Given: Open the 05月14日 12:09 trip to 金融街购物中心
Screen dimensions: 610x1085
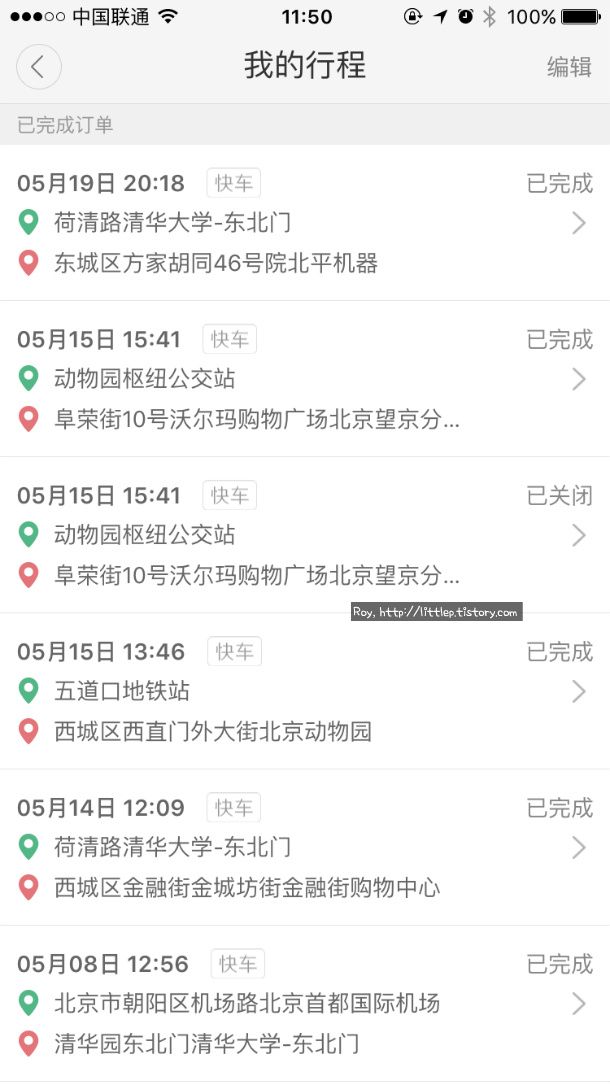Looking at the screenshot, I should coord(305,848).
